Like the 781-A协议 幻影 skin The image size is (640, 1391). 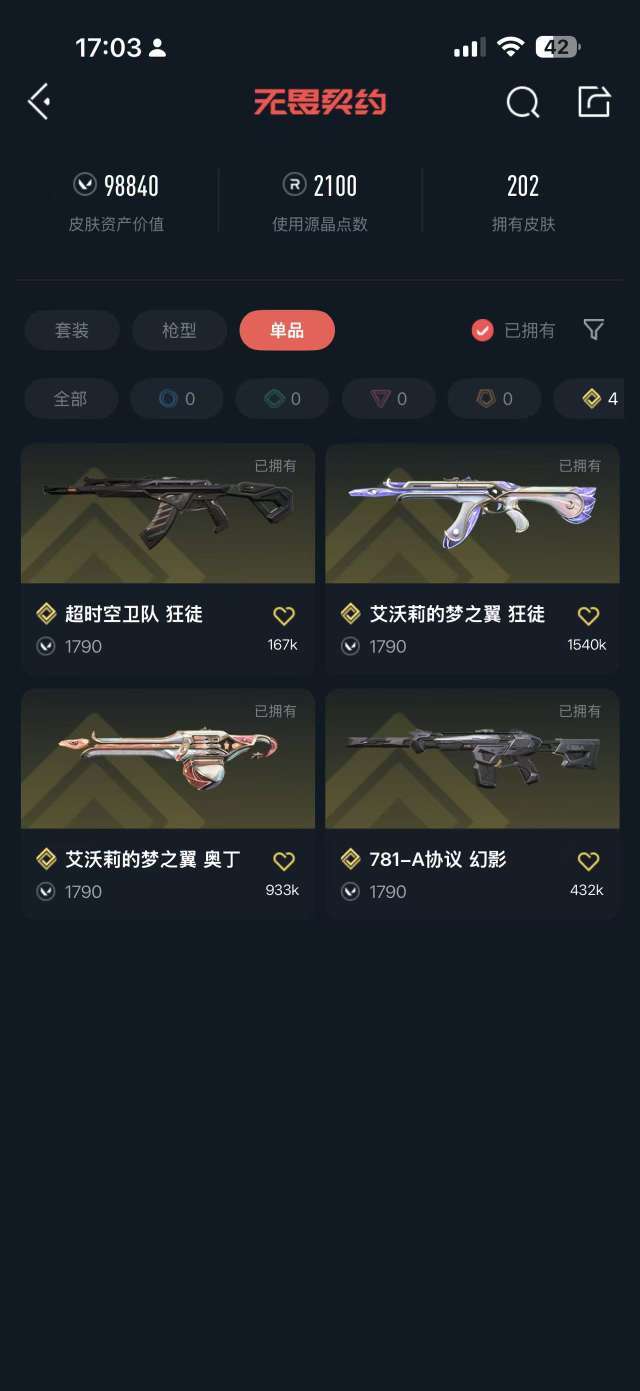point(589,861)
